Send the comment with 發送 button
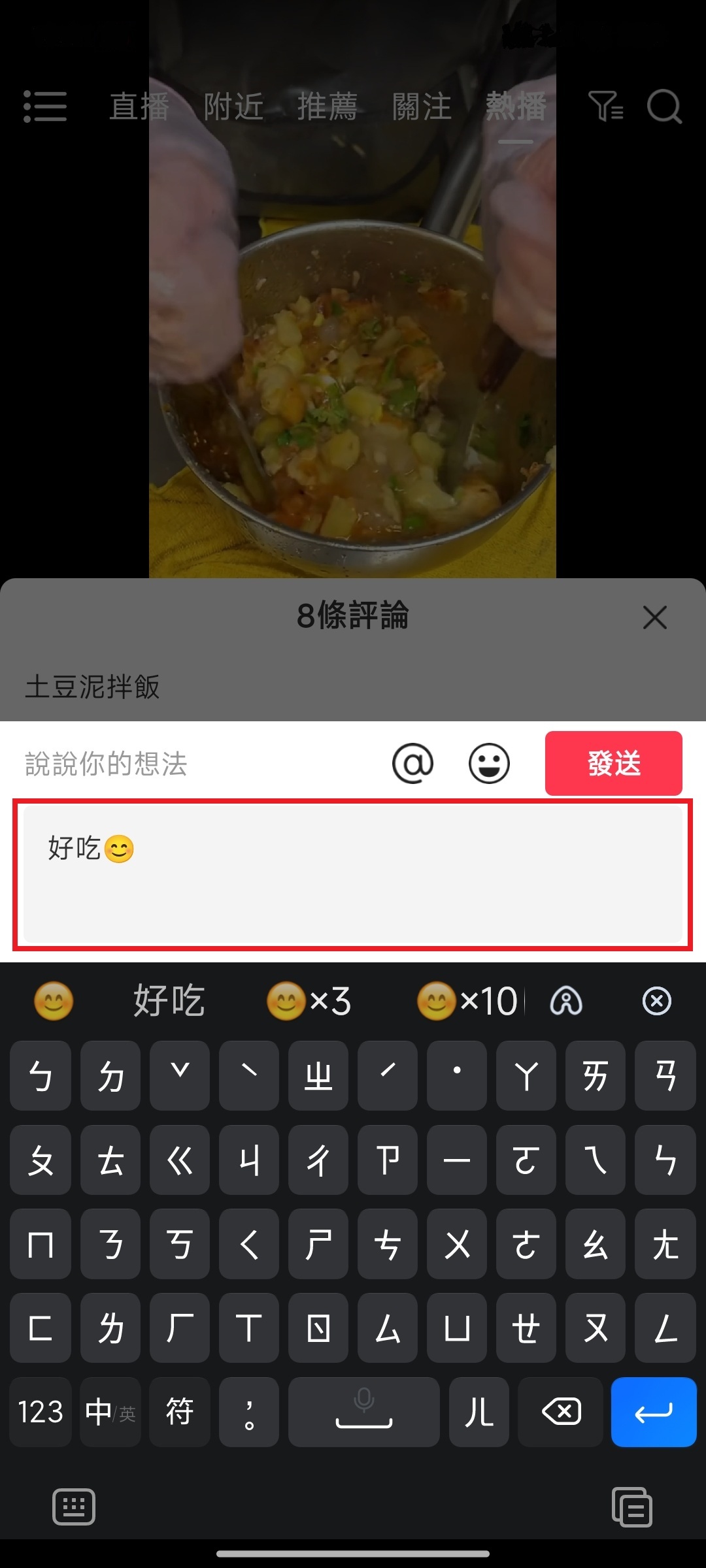 613,763
